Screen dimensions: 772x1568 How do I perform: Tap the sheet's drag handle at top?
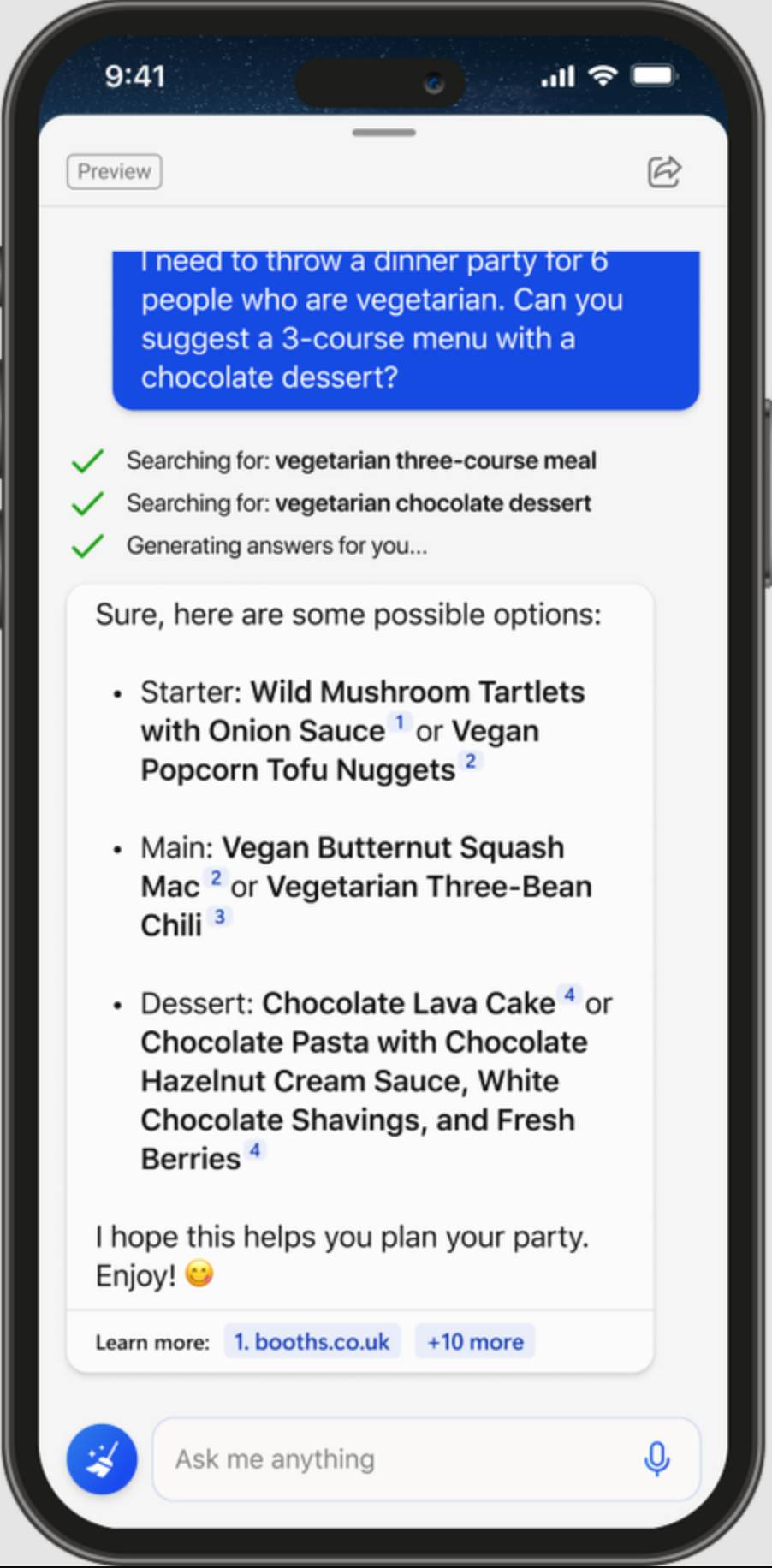[x=384, y=133]
